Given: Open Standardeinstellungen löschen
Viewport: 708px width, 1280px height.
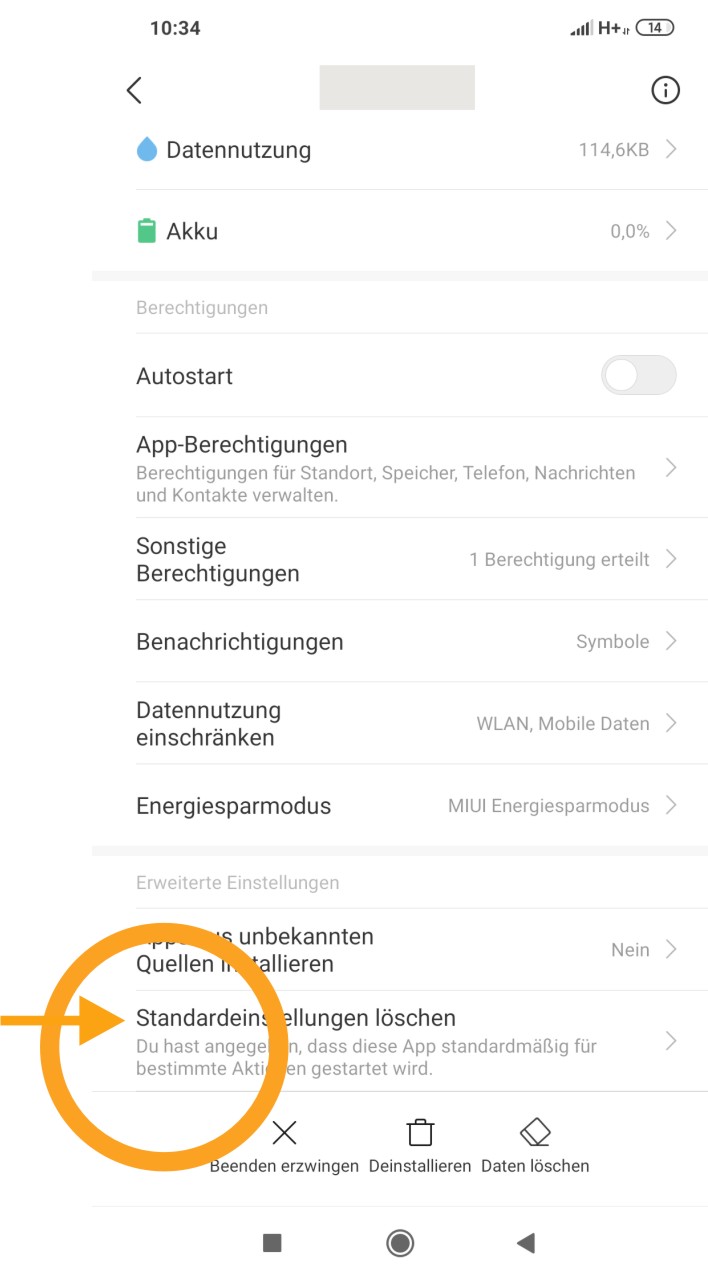Looking at the screenshot, I should tap(405, 1041).
